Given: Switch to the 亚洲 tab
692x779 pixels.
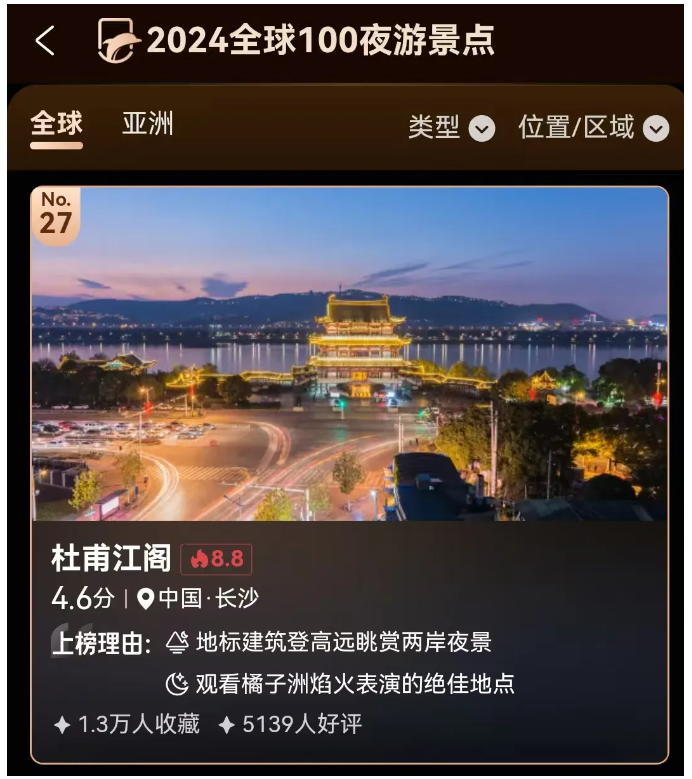Looking at the screenshot, I should pos(148,125).
